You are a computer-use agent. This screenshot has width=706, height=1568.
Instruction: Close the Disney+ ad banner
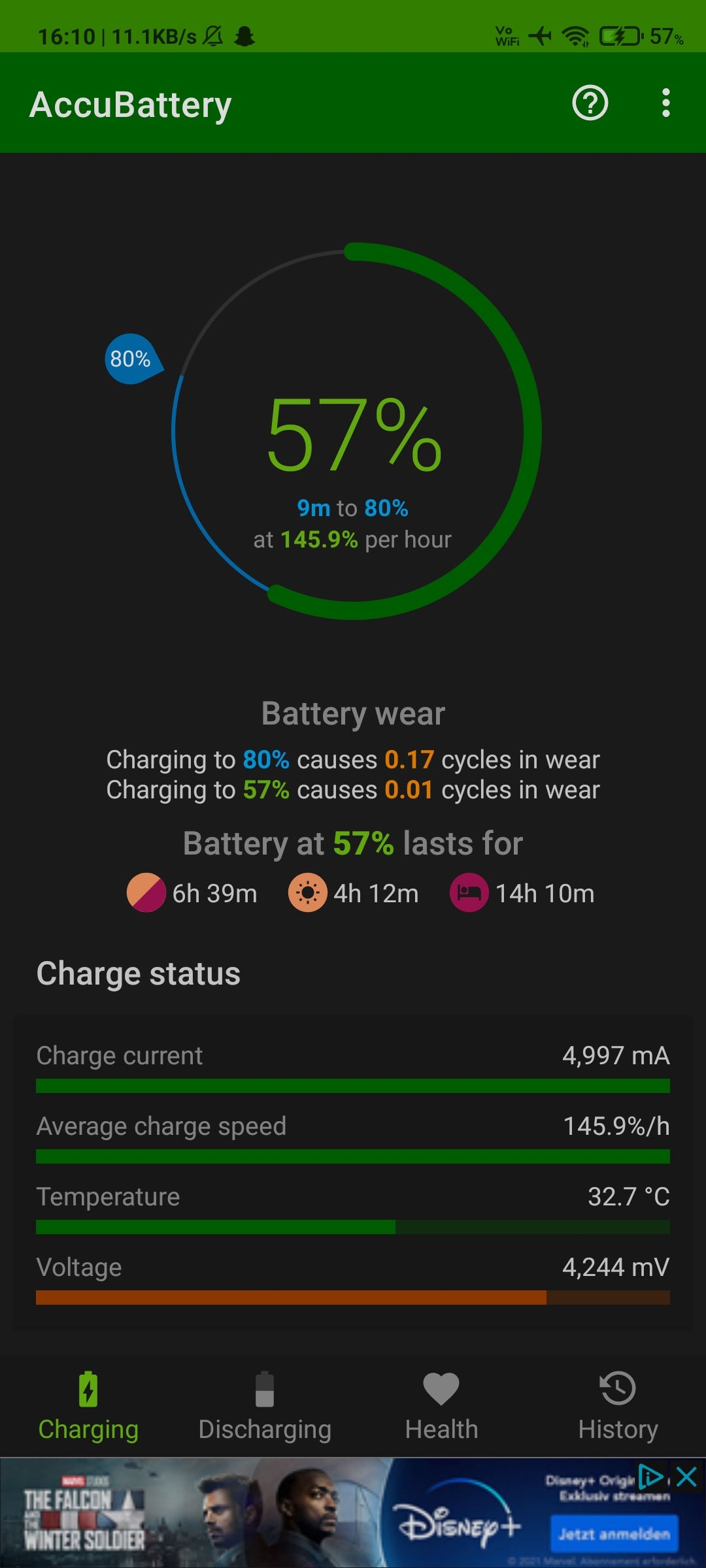click(687, 1477)
